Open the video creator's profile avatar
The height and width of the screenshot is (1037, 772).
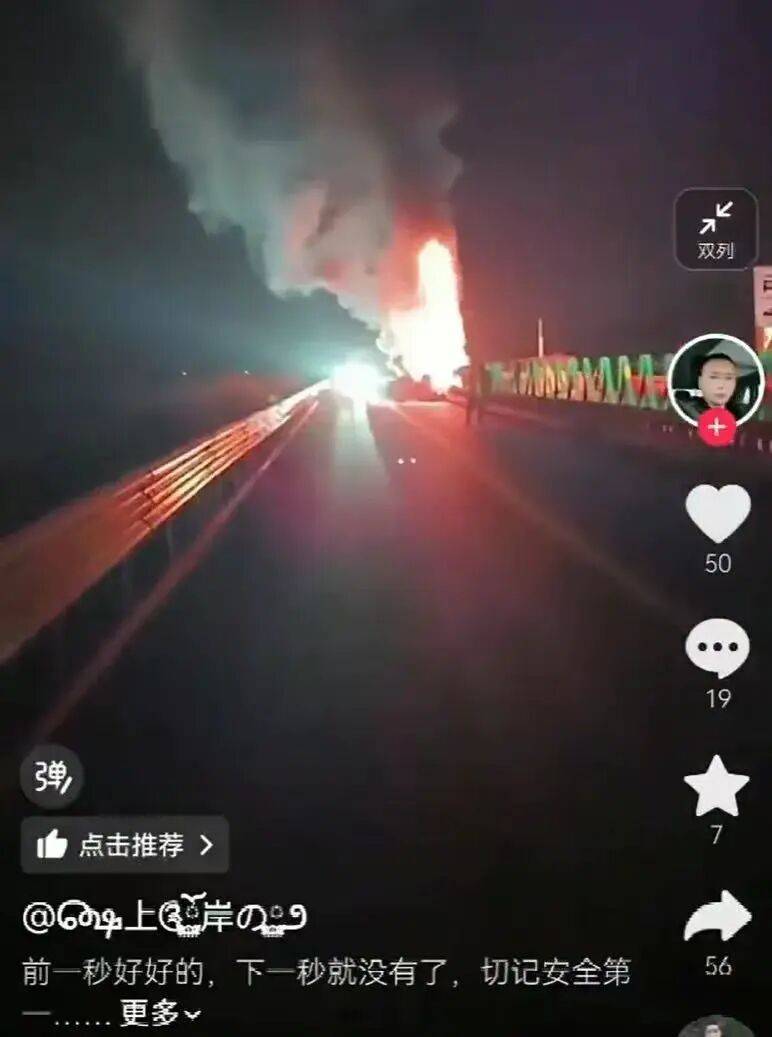(x=715, y=378)
